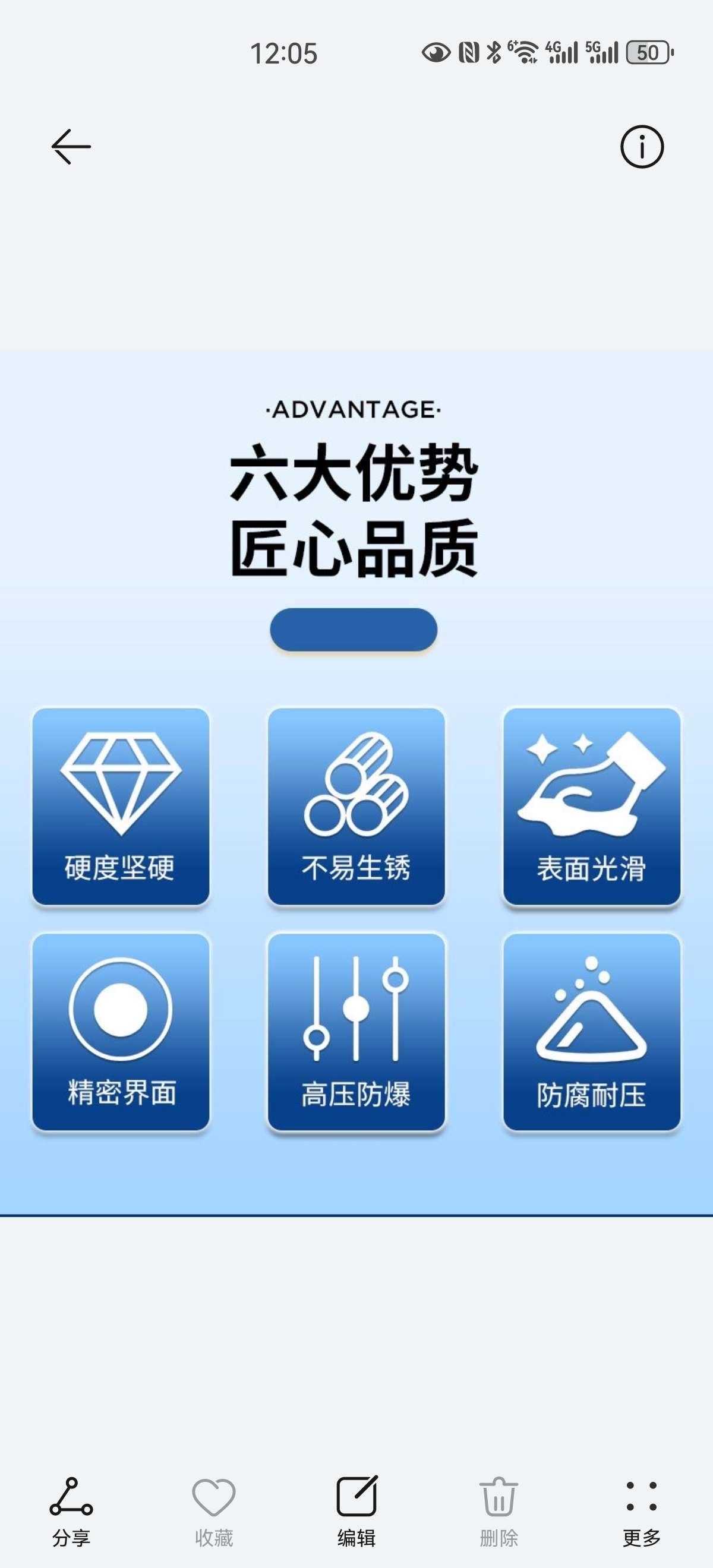Viewport: 713px width, 1568px height.
Task: Open the 编辑 editor for this image
Action: click(x=356, y=1511)
